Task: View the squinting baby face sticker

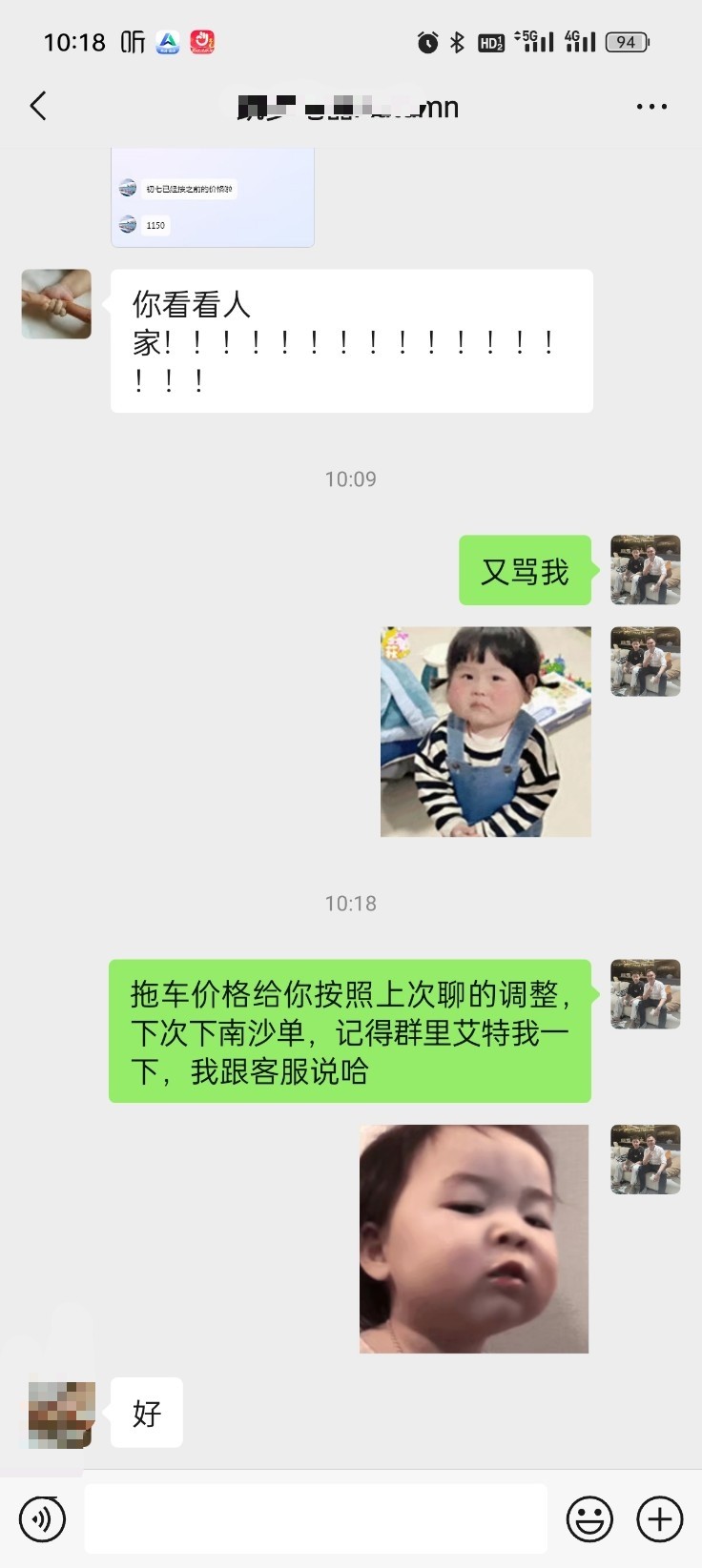Action: tap(474, 1238)
